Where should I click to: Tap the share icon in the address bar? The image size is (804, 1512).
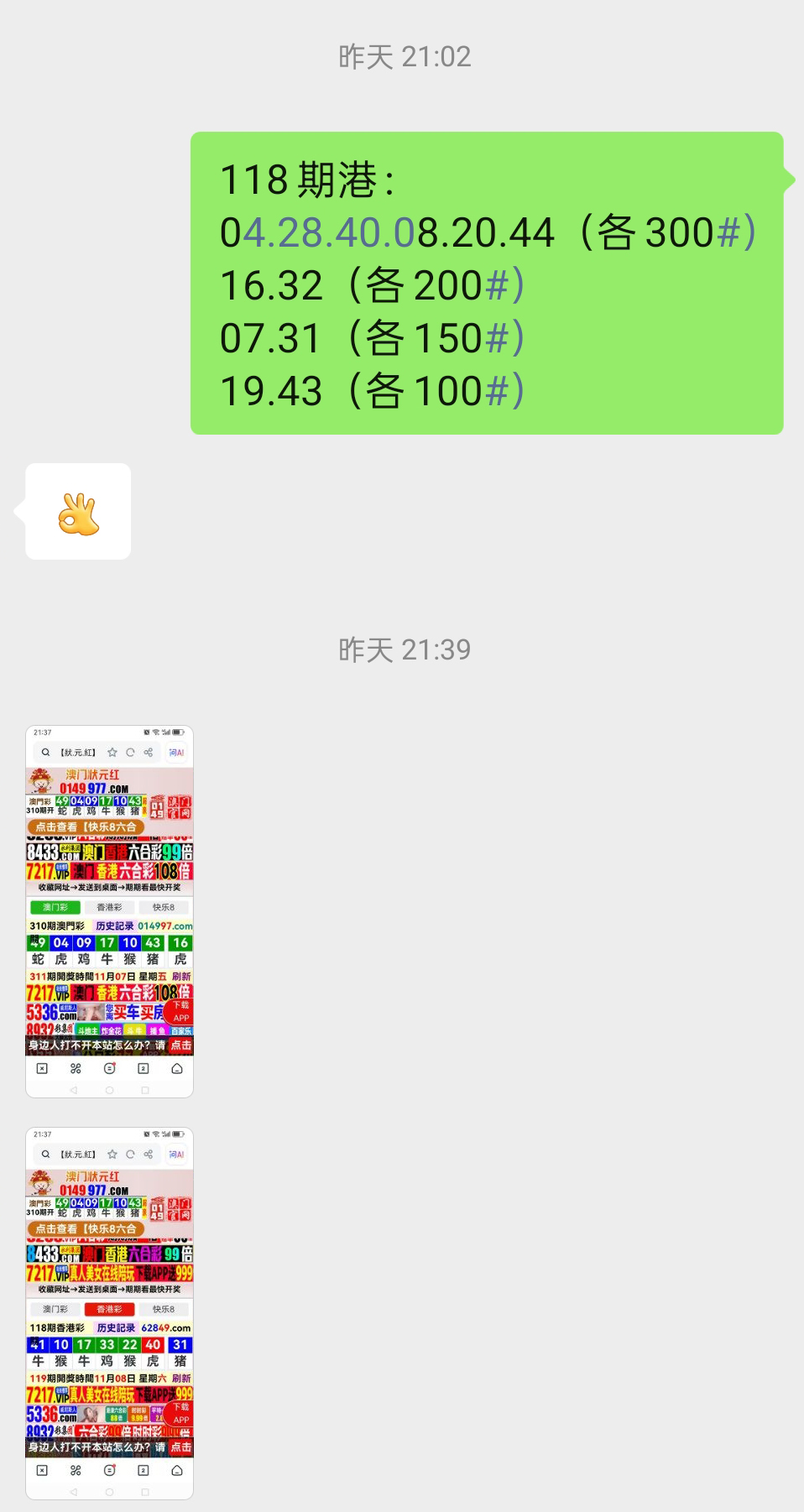(x=148, y=753)
